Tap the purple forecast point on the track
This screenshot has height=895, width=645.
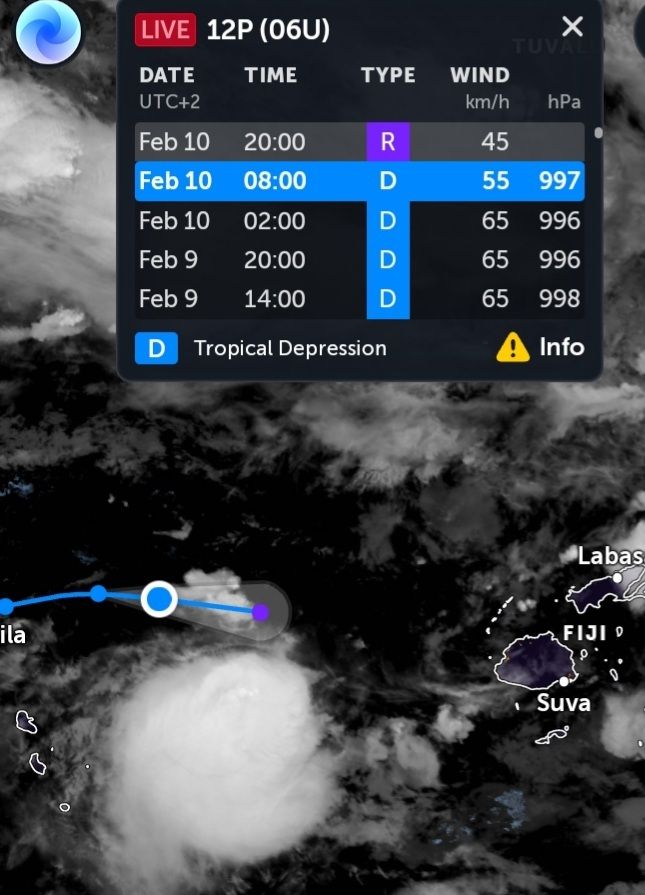(x=260, y=611)
